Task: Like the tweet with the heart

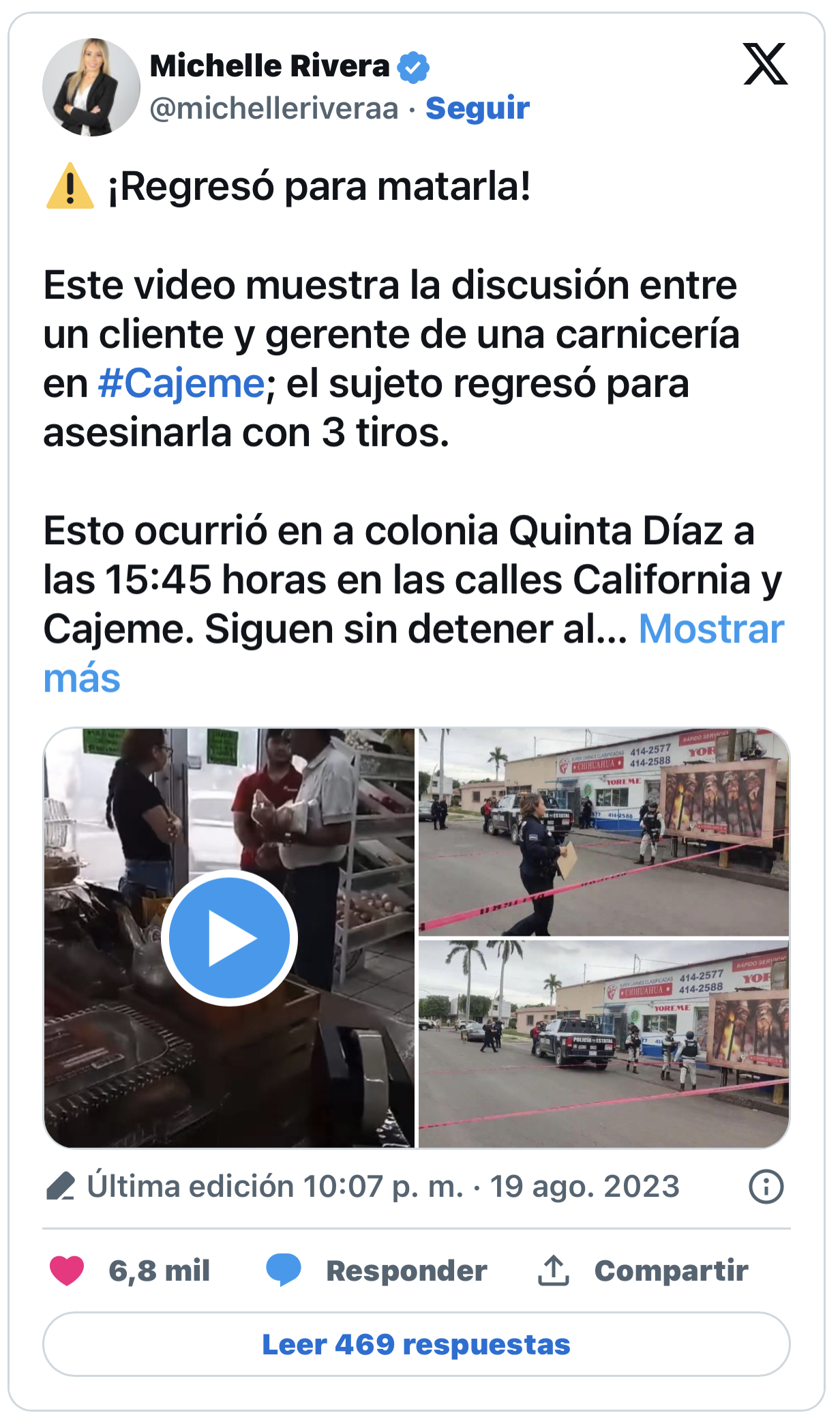Action: [67, 1271]
